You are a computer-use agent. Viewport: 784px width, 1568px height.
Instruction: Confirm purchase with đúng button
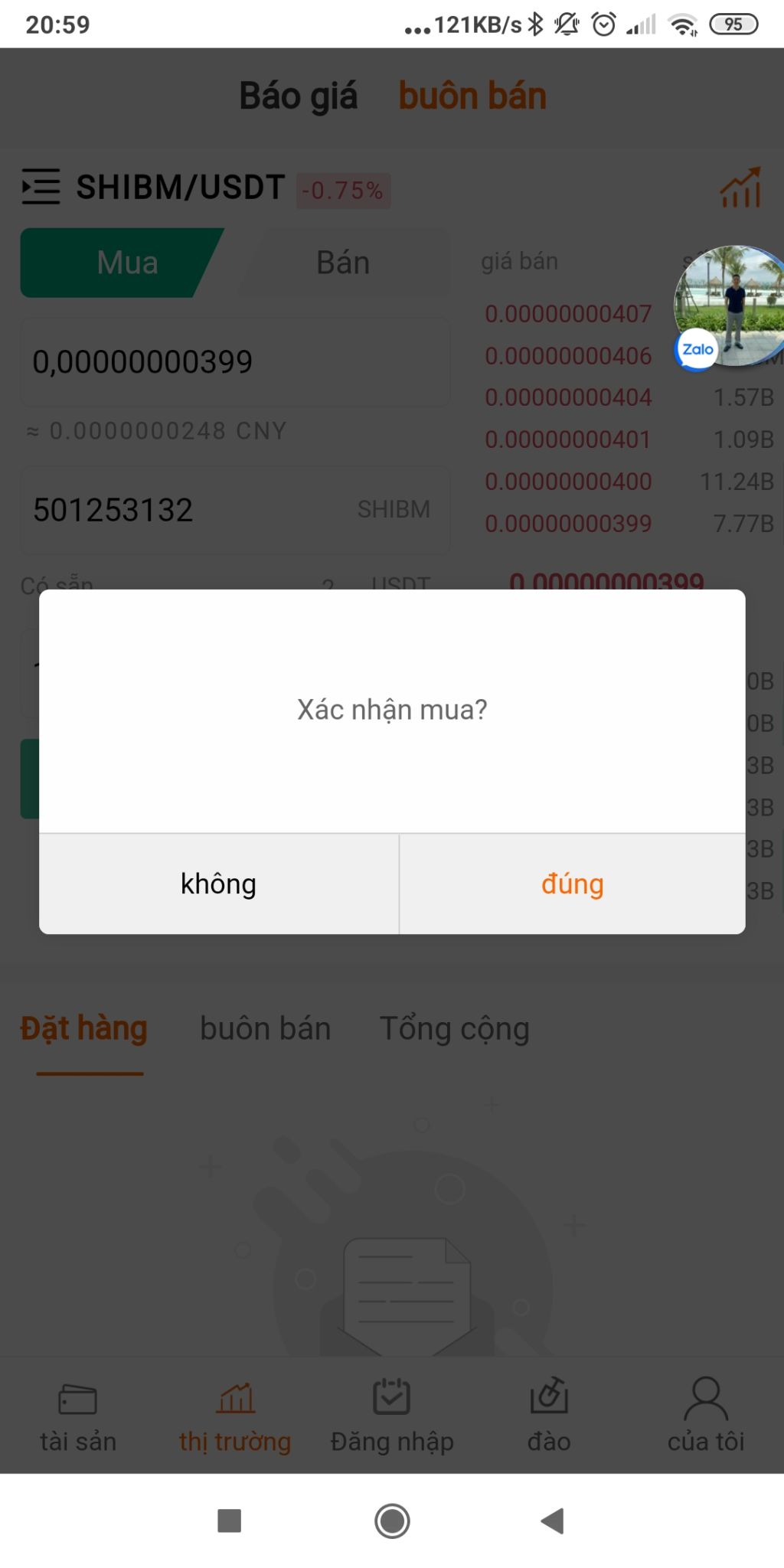coord(572,884)
